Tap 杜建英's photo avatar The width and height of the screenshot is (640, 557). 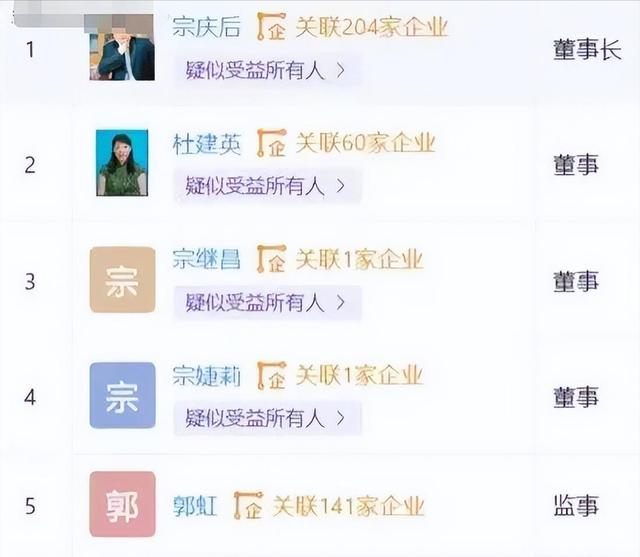point(122,163)
